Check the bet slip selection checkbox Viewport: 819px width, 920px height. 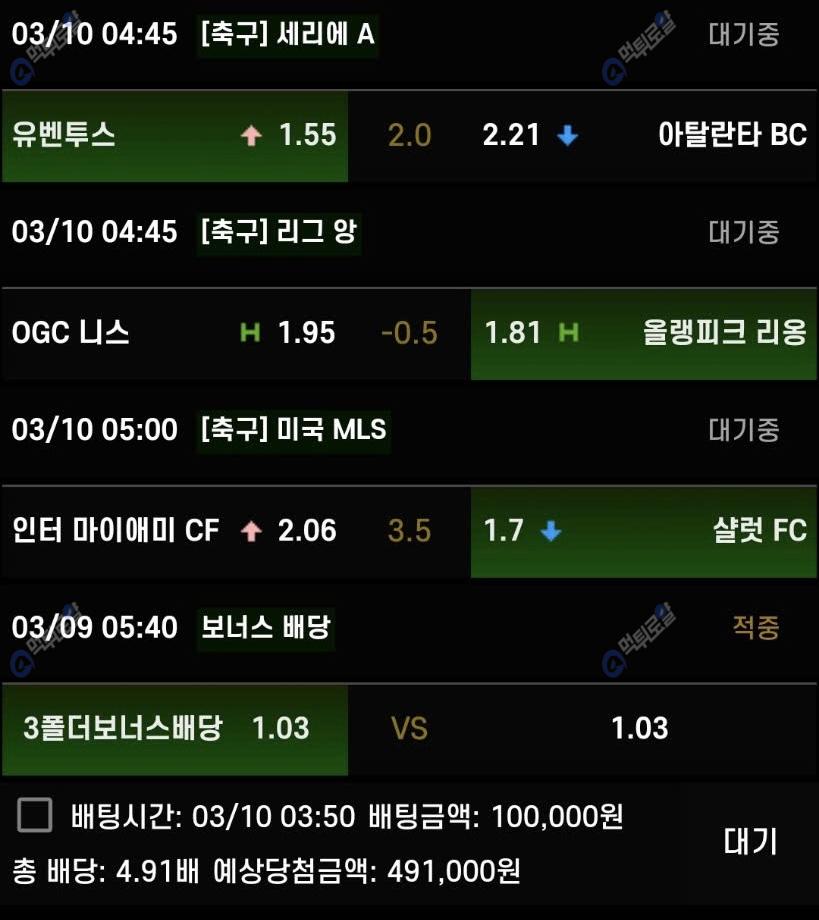35,816
